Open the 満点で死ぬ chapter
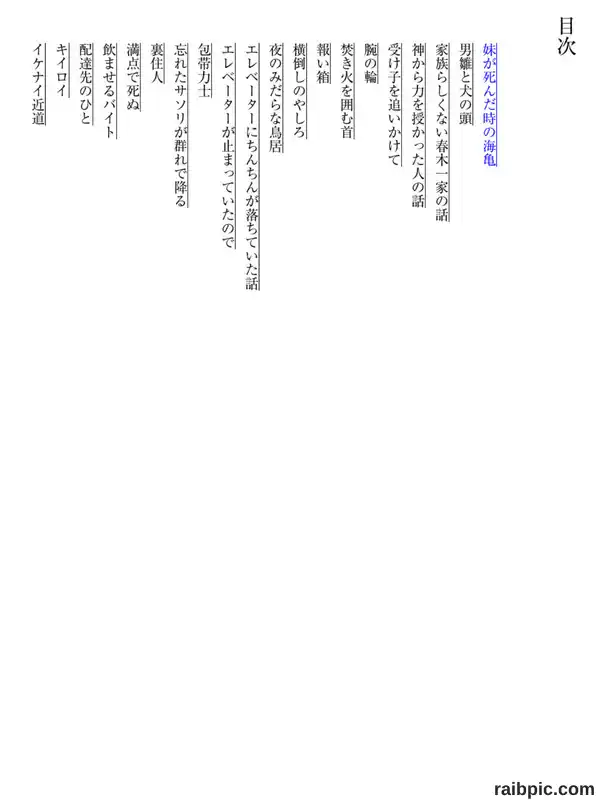Image resolution: width=600 pixels, height=800 pixels. pyautogui.click(x=134, y=78)
